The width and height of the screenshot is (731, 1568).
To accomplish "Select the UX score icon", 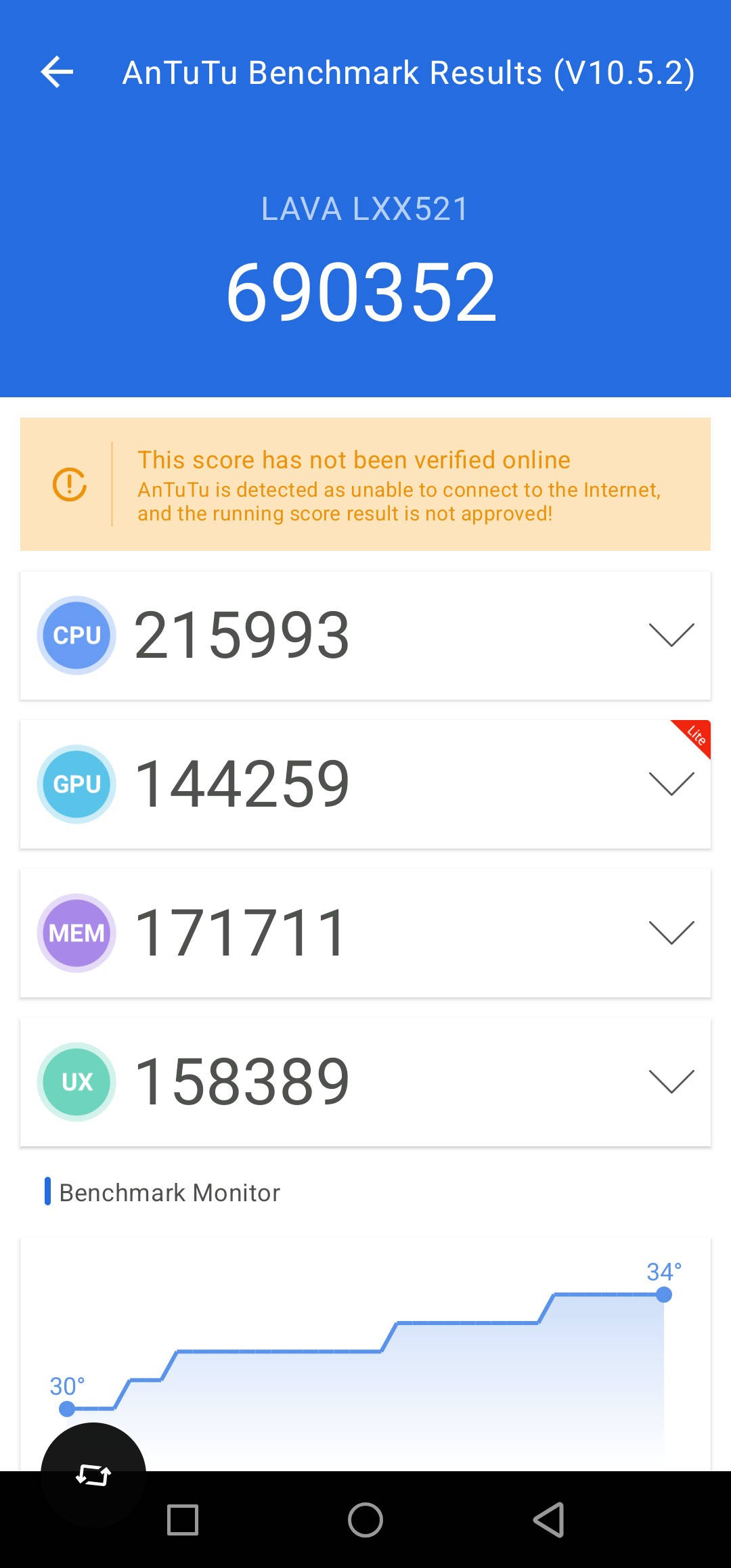I will (x=76, y=1081).
